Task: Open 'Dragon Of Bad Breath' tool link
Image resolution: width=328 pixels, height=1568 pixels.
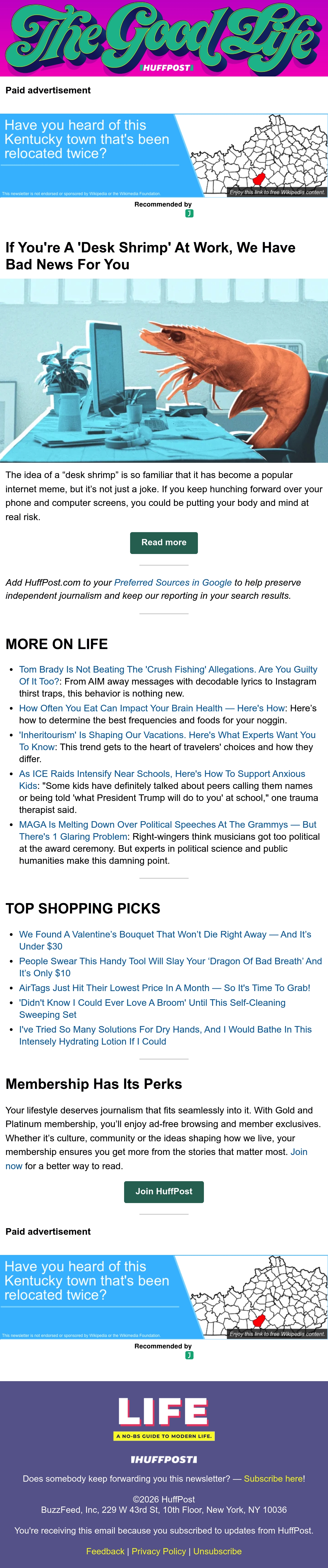Action: click(x=170, y=966)
